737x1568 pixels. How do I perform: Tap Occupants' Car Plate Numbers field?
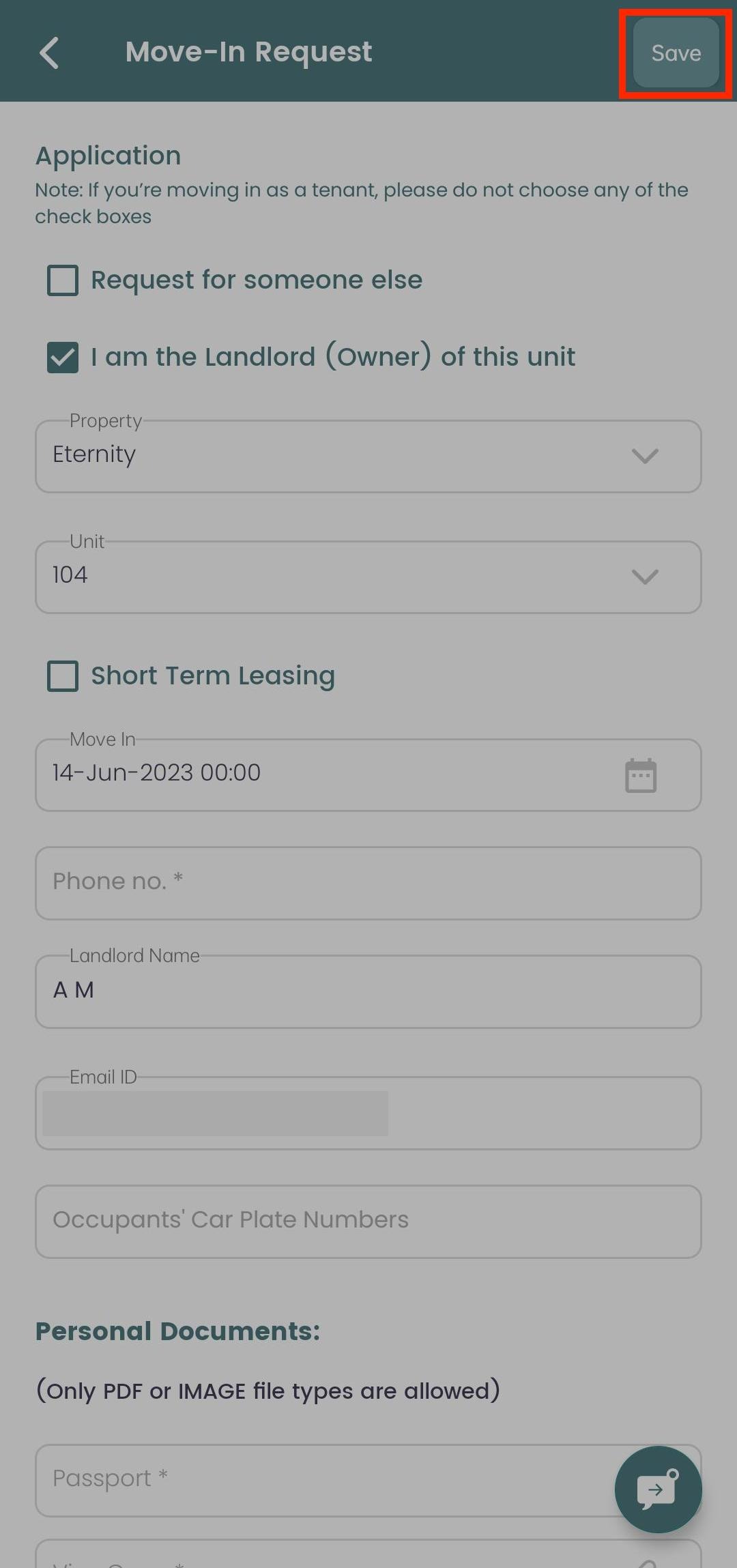(369, 1221)
